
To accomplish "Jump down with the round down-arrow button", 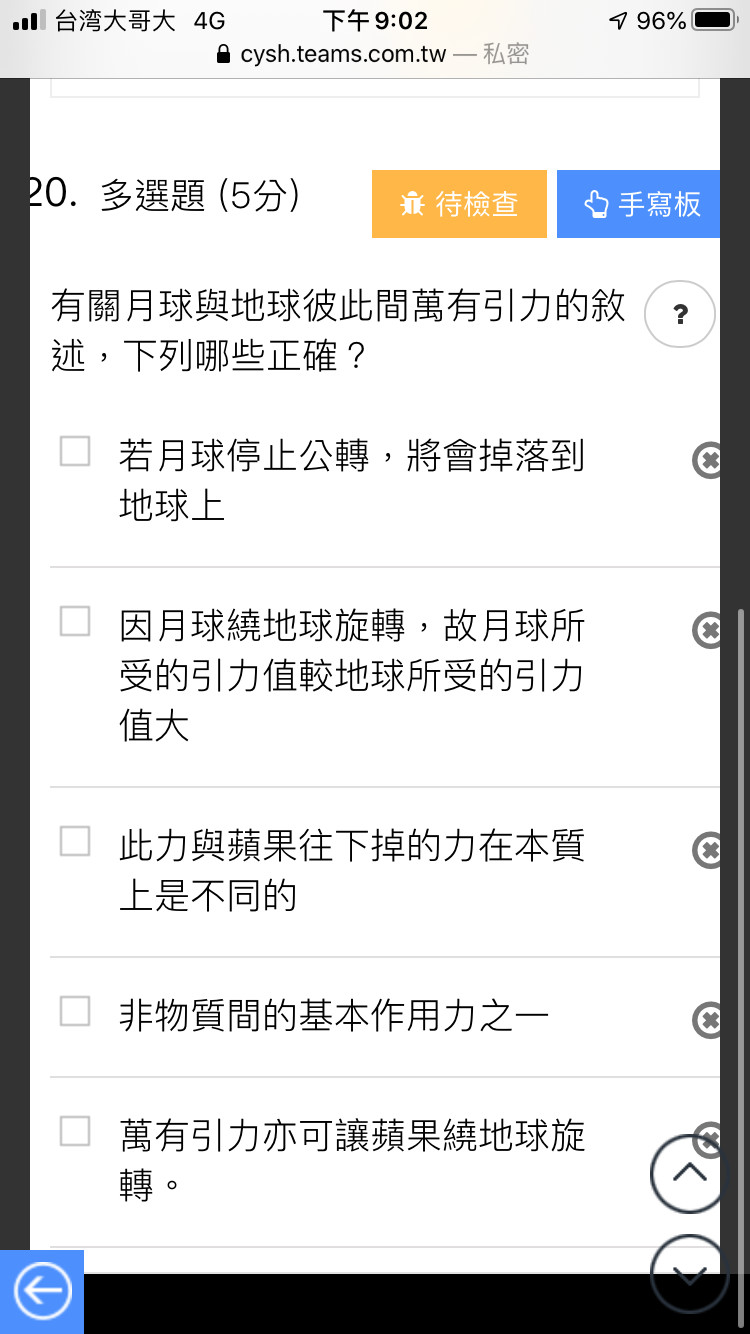I will [689, 1274].
